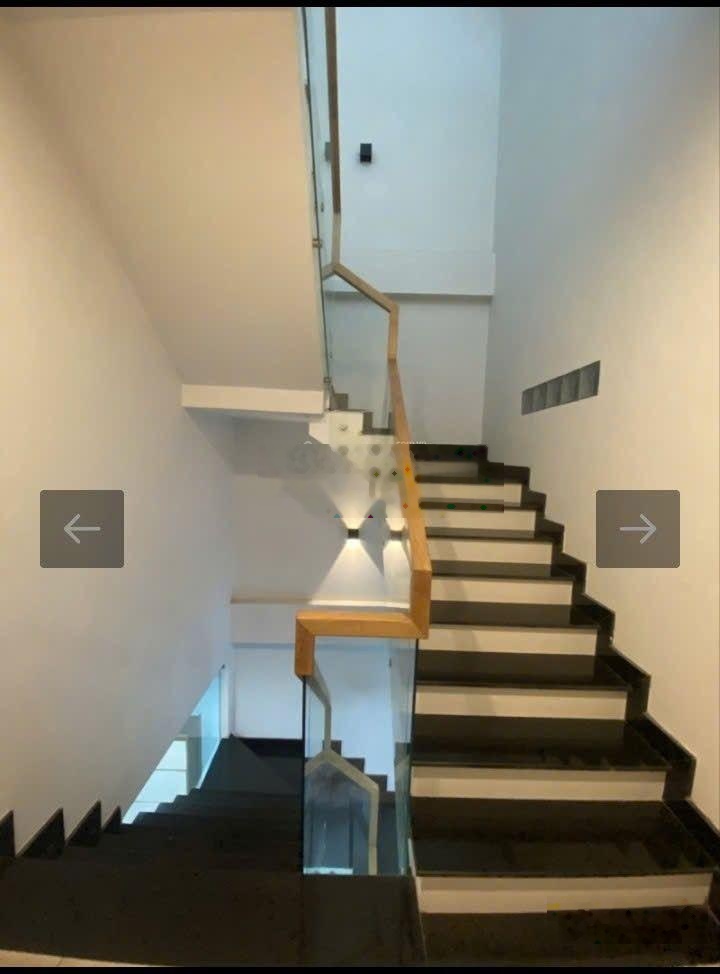
Task: Go to the next photo
Action: coord(637,529)
